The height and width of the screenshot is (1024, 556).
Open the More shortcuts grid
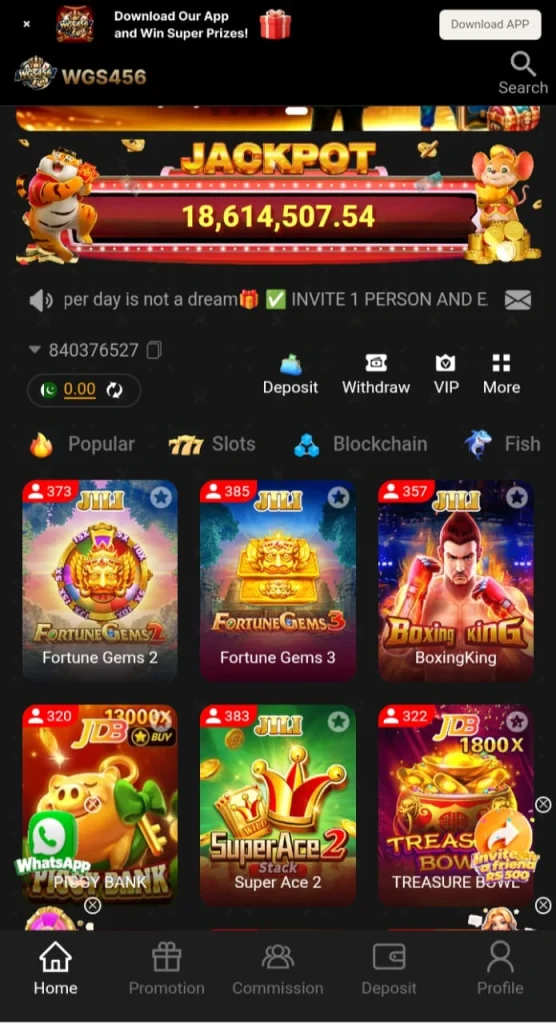pyautogui.click(x=501, y=375)
